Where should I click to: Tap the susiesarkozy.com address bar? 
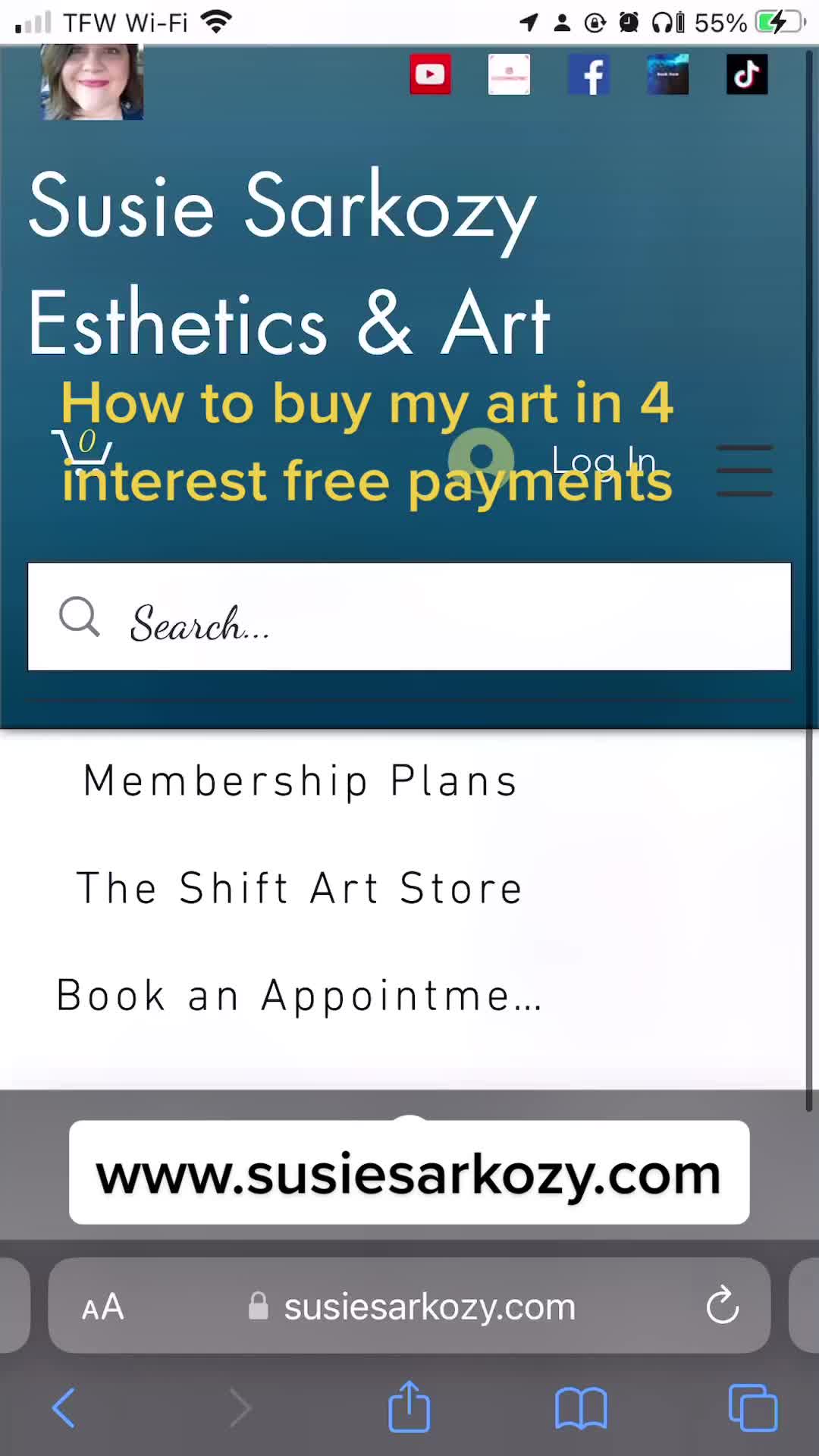(x=429, y=1307)
